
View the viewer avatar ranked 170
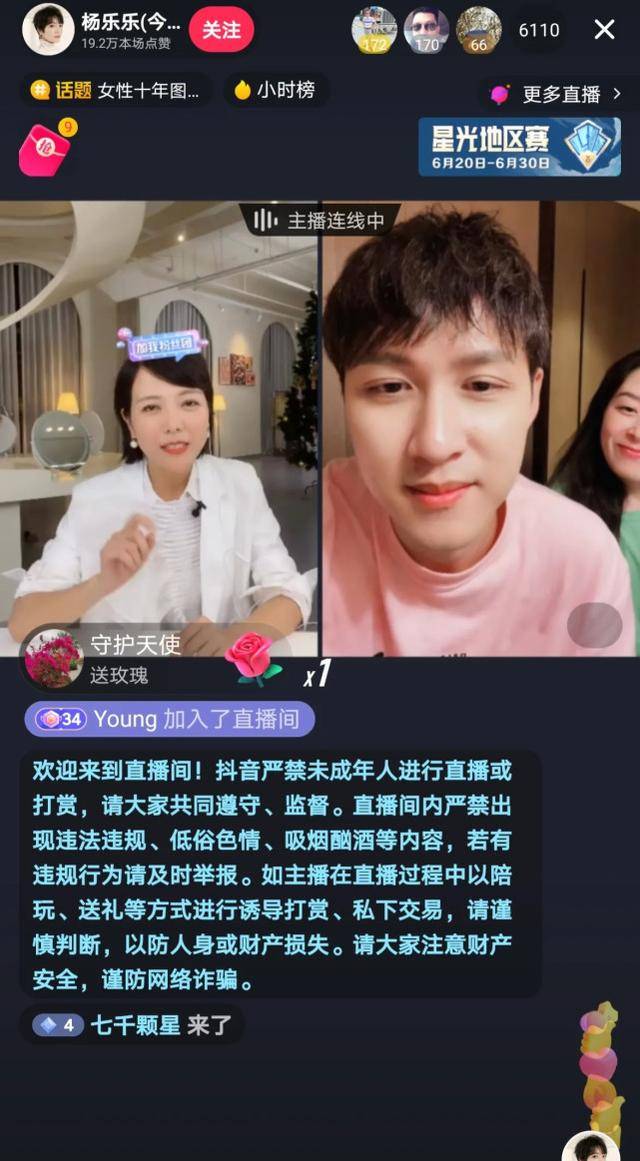click(x=426, y=30)
